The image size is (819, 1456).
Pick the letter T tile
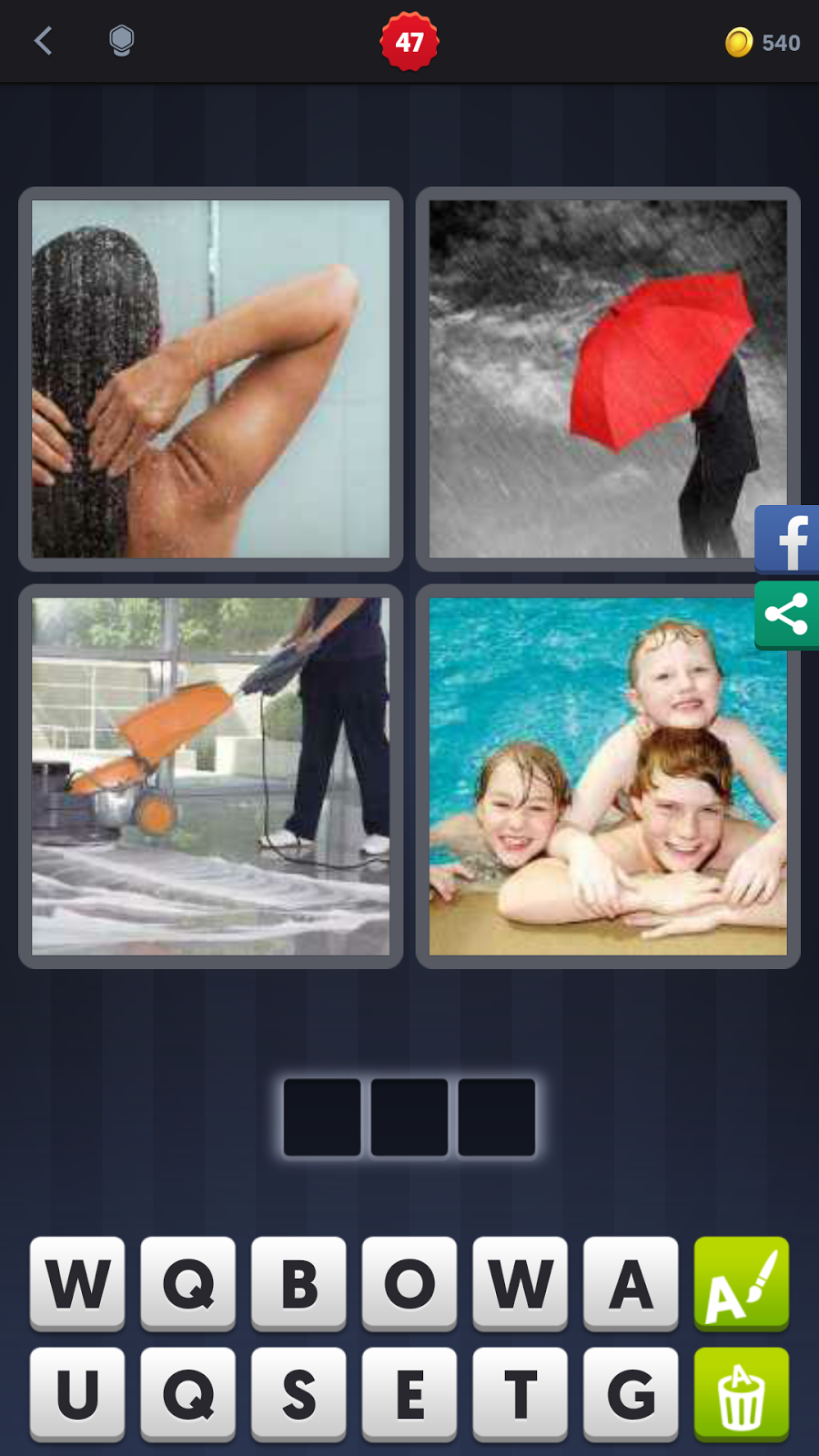[520, 1394]
